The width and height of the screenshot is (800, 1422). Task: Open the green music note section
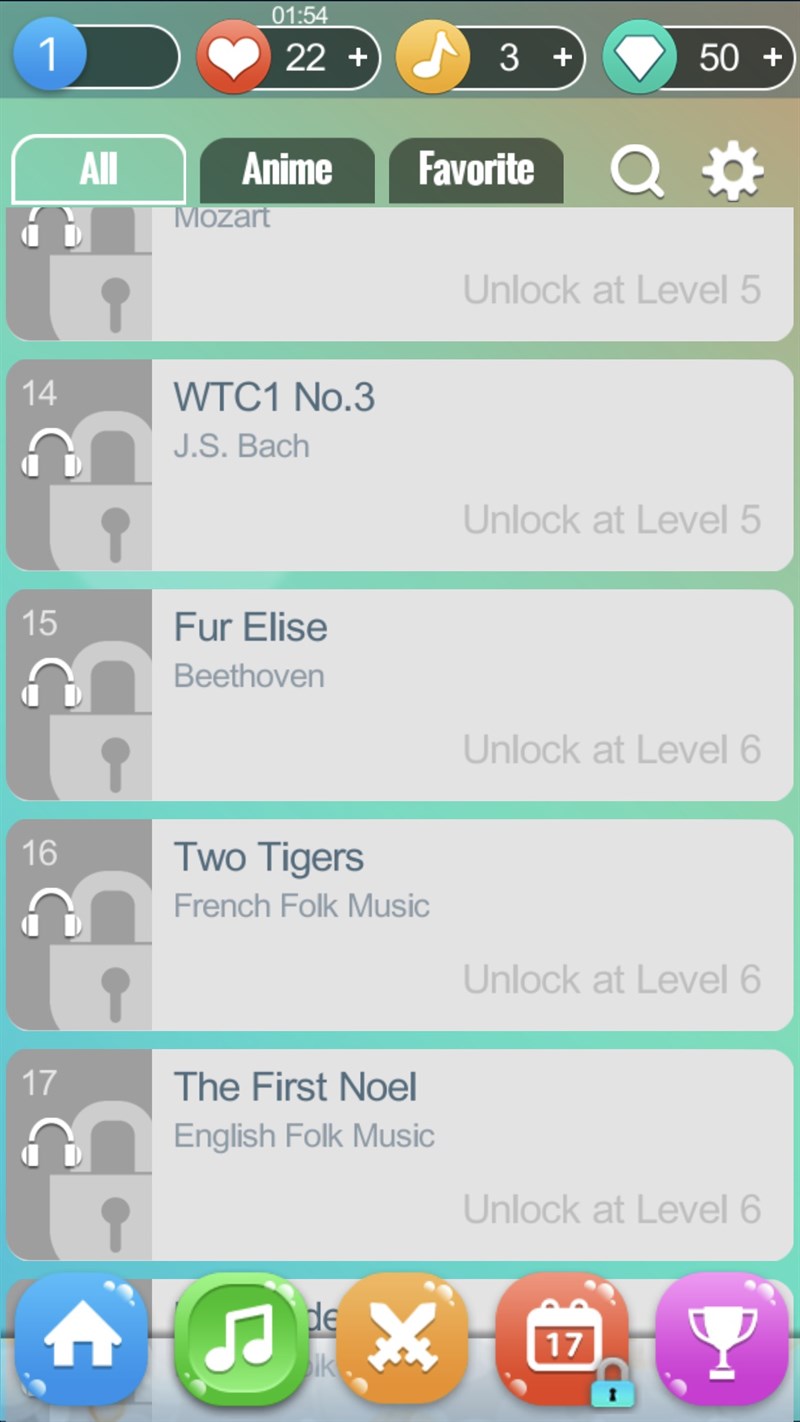click(x=241, y=1340)
